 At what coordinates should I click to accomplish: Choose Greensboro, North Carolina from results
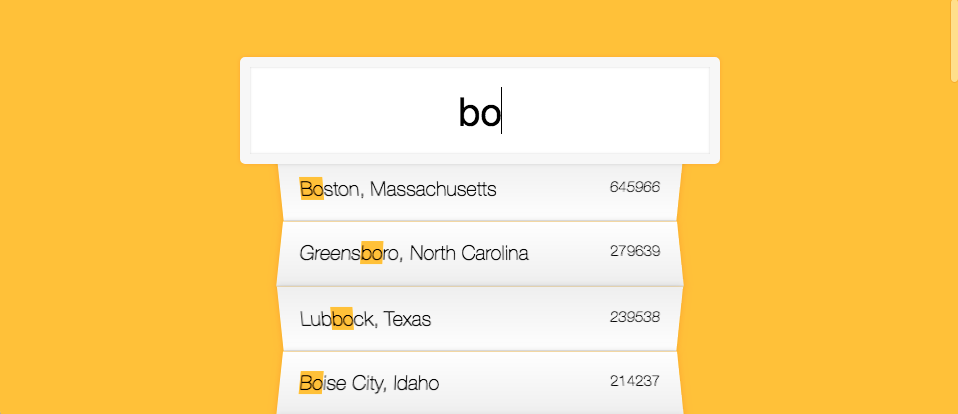click(479, 253)
